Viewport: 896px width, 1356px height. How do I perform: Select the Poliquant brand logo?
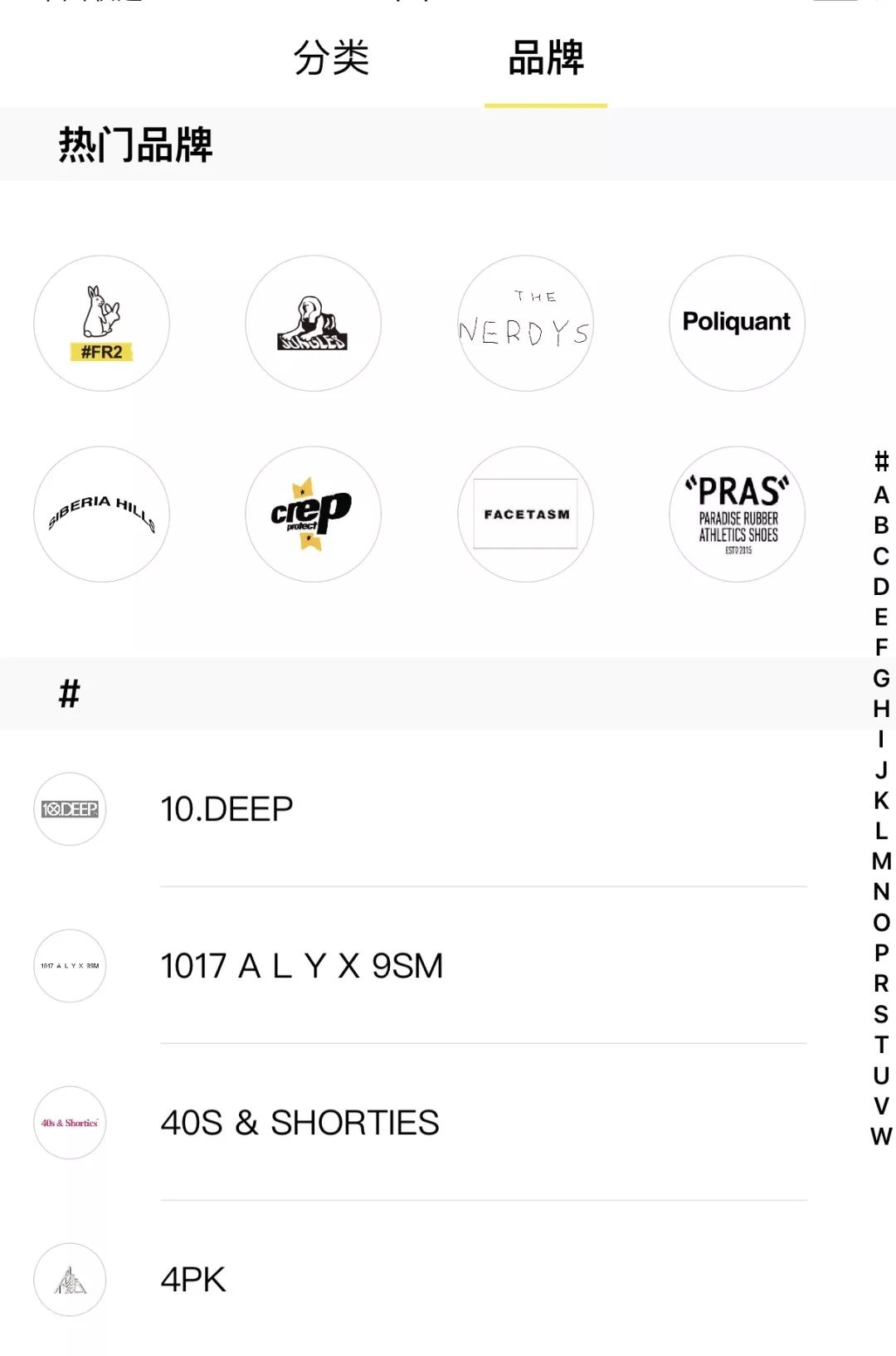coord(737,323)
